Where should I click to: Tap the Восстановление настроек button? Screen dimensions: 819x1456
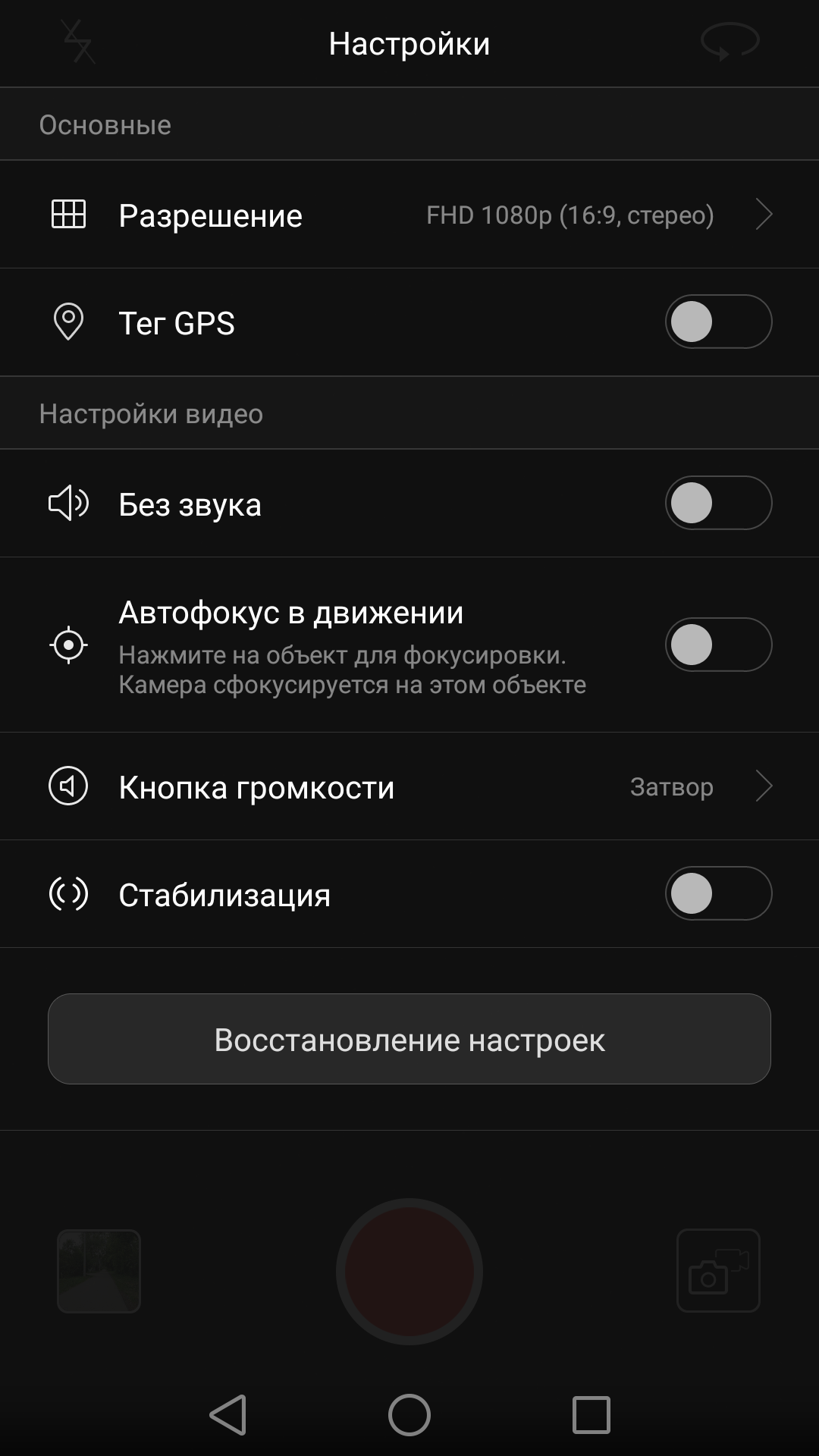click(x=409, y=1039)
